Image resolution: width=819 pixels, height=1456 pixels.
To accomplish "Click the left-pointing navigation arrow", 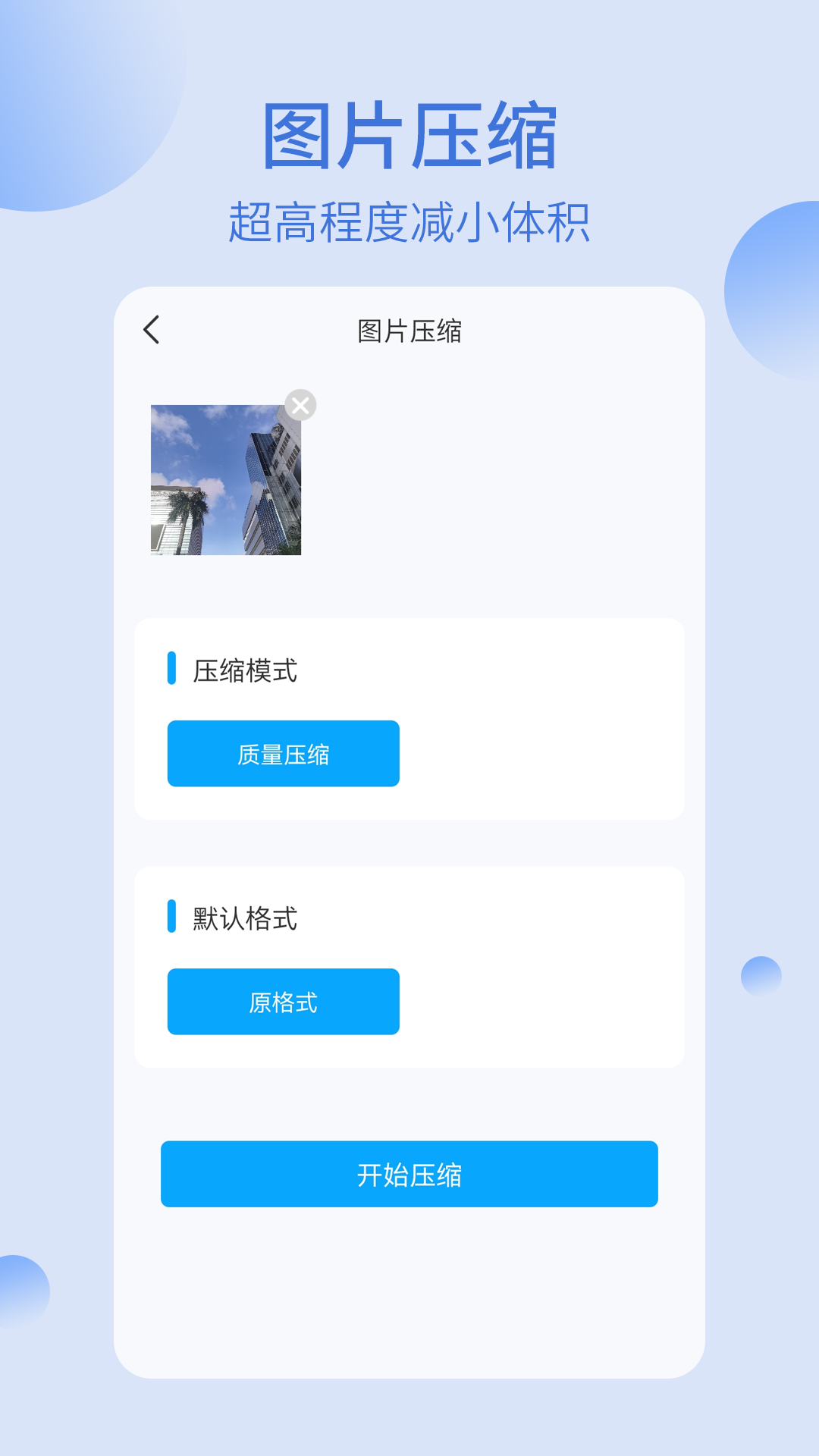I will (x=152, y=330).
